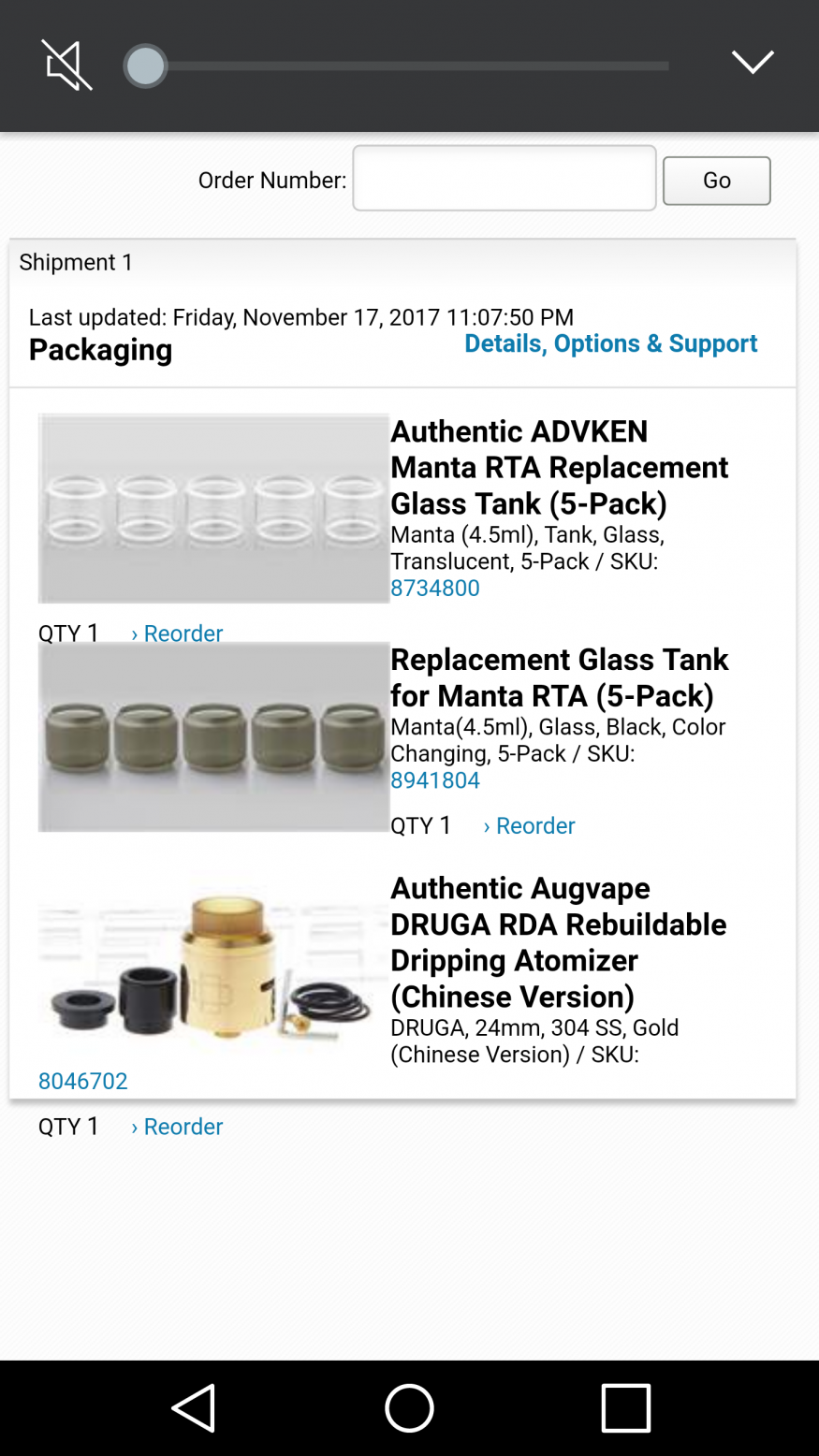The height and width of the screenshot is (1456, 819).
Task: Tap the Go button
Action: tap(716, 180)
